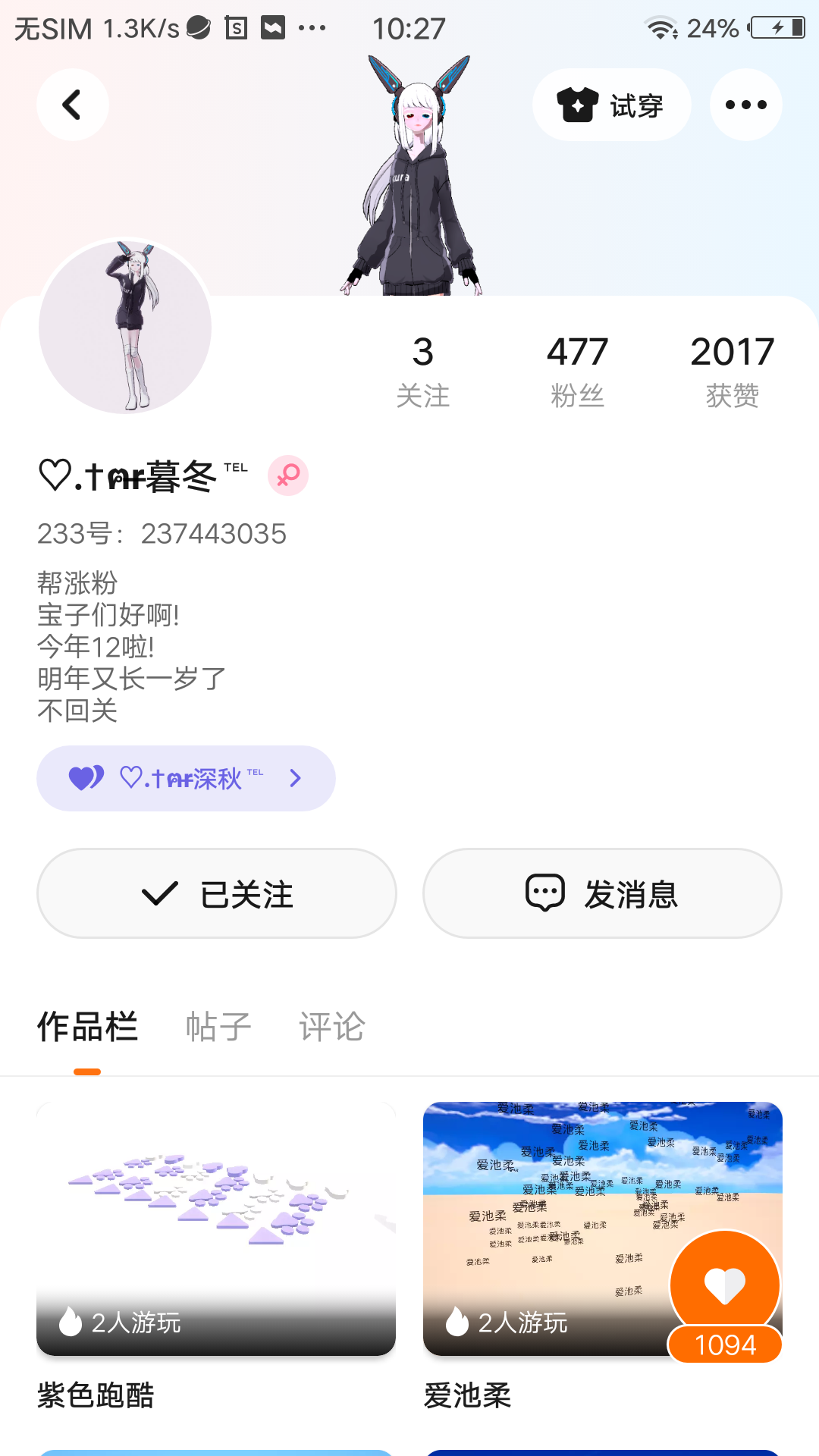View the 粉丝 followers list
The image size is (819, 1456).
577,372
